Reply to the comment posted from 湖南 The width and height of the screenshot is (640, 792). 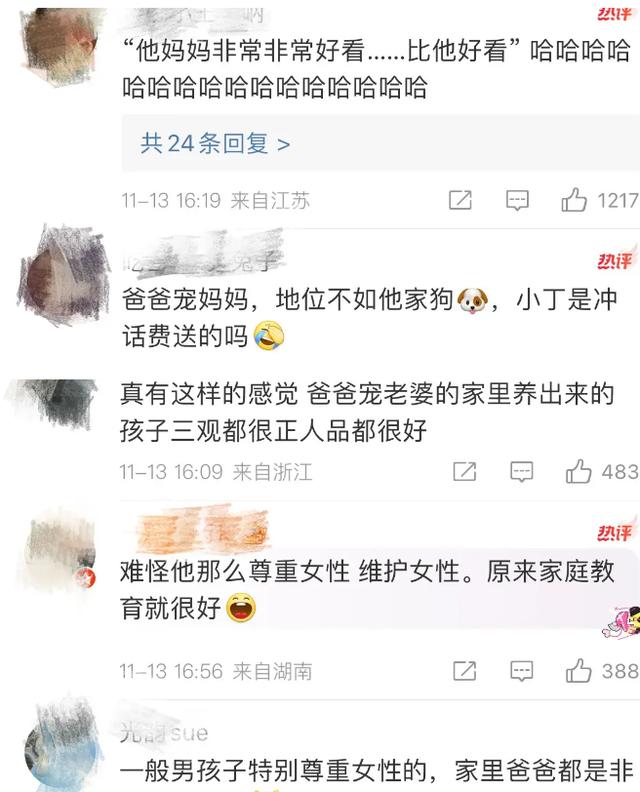(520, 669)
